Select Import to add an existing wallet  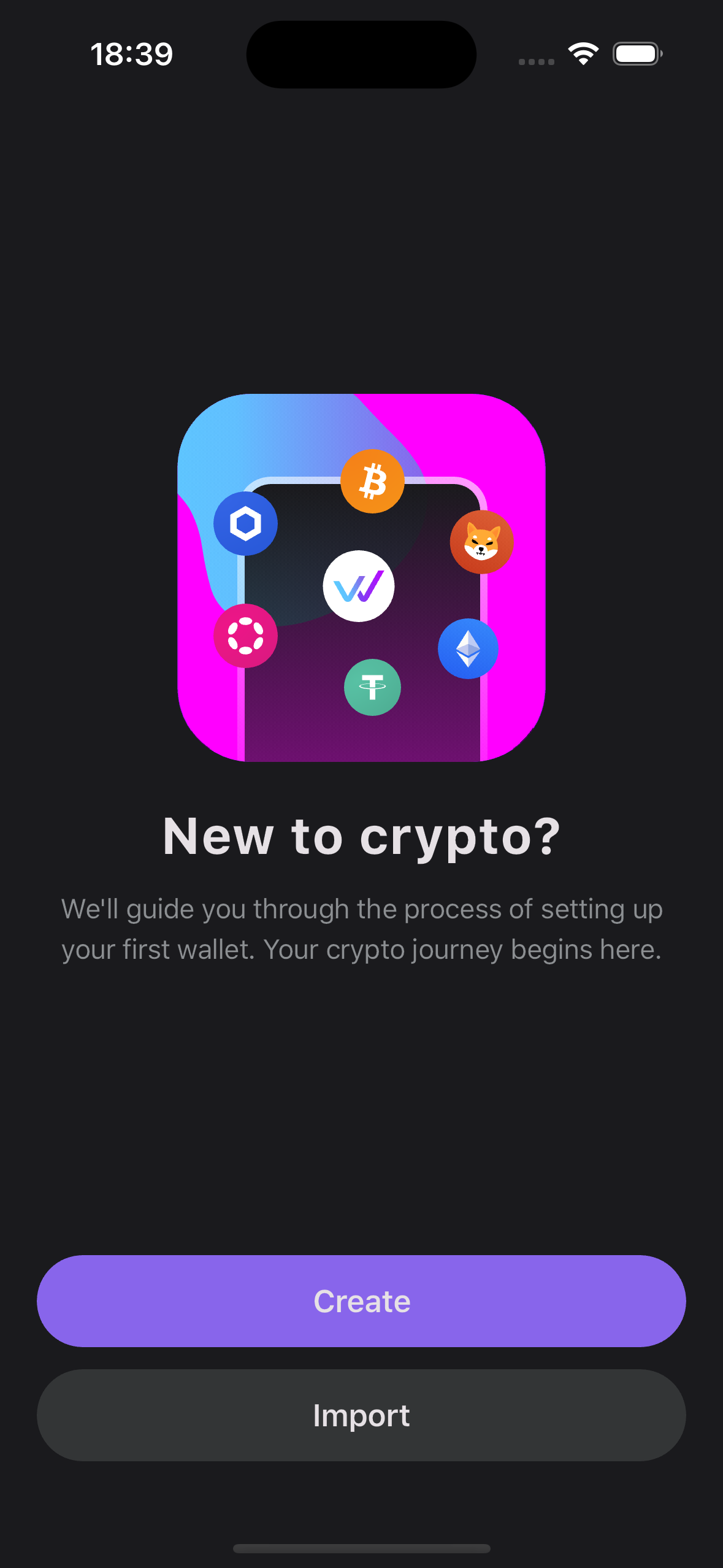tap(361, 1415)
